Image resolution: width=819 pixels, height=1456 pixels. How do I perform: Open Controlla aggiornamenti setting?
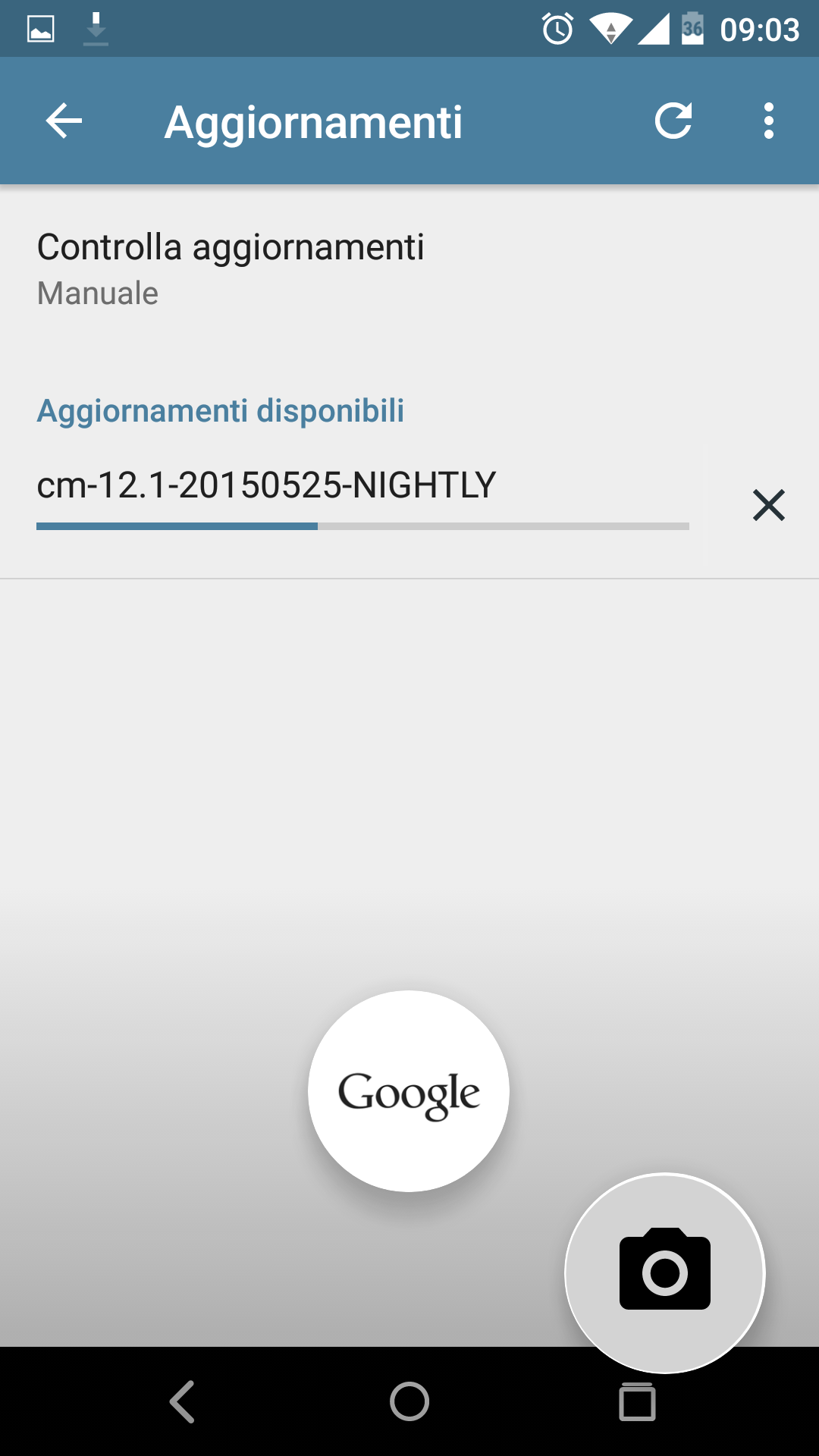(409, 269)
